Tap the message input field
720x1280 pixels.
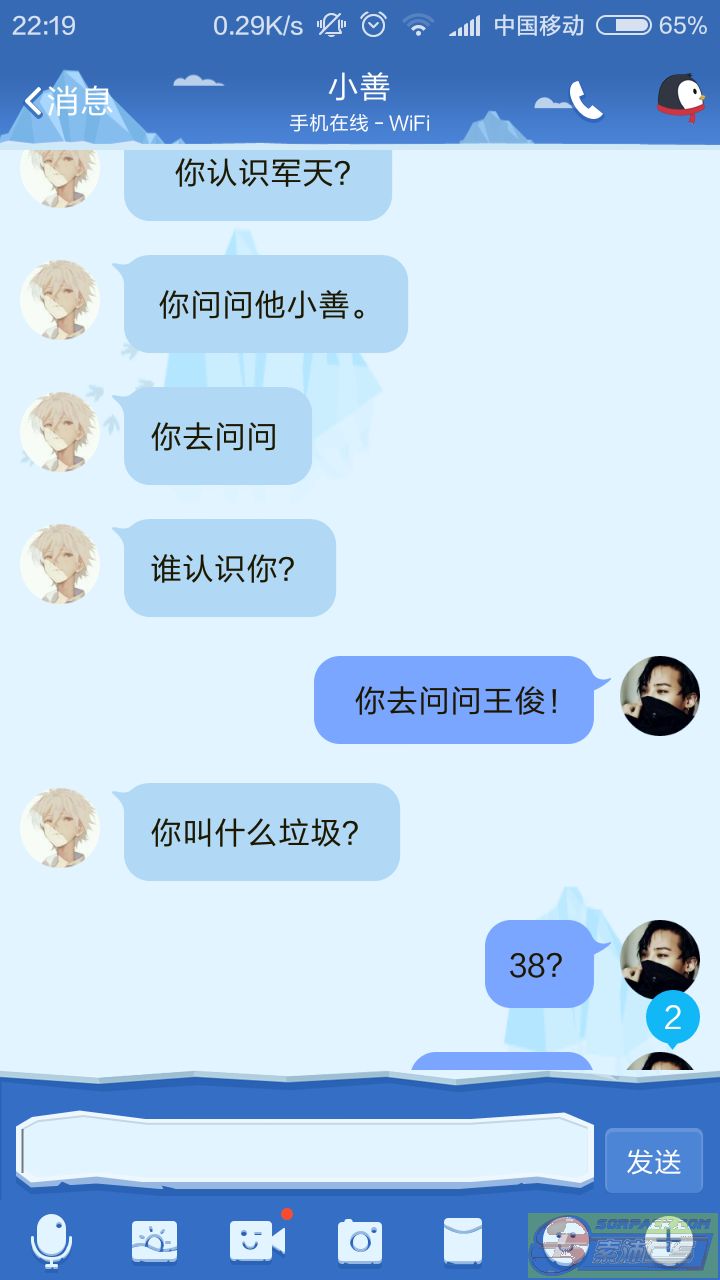[x=304, y=1150]
